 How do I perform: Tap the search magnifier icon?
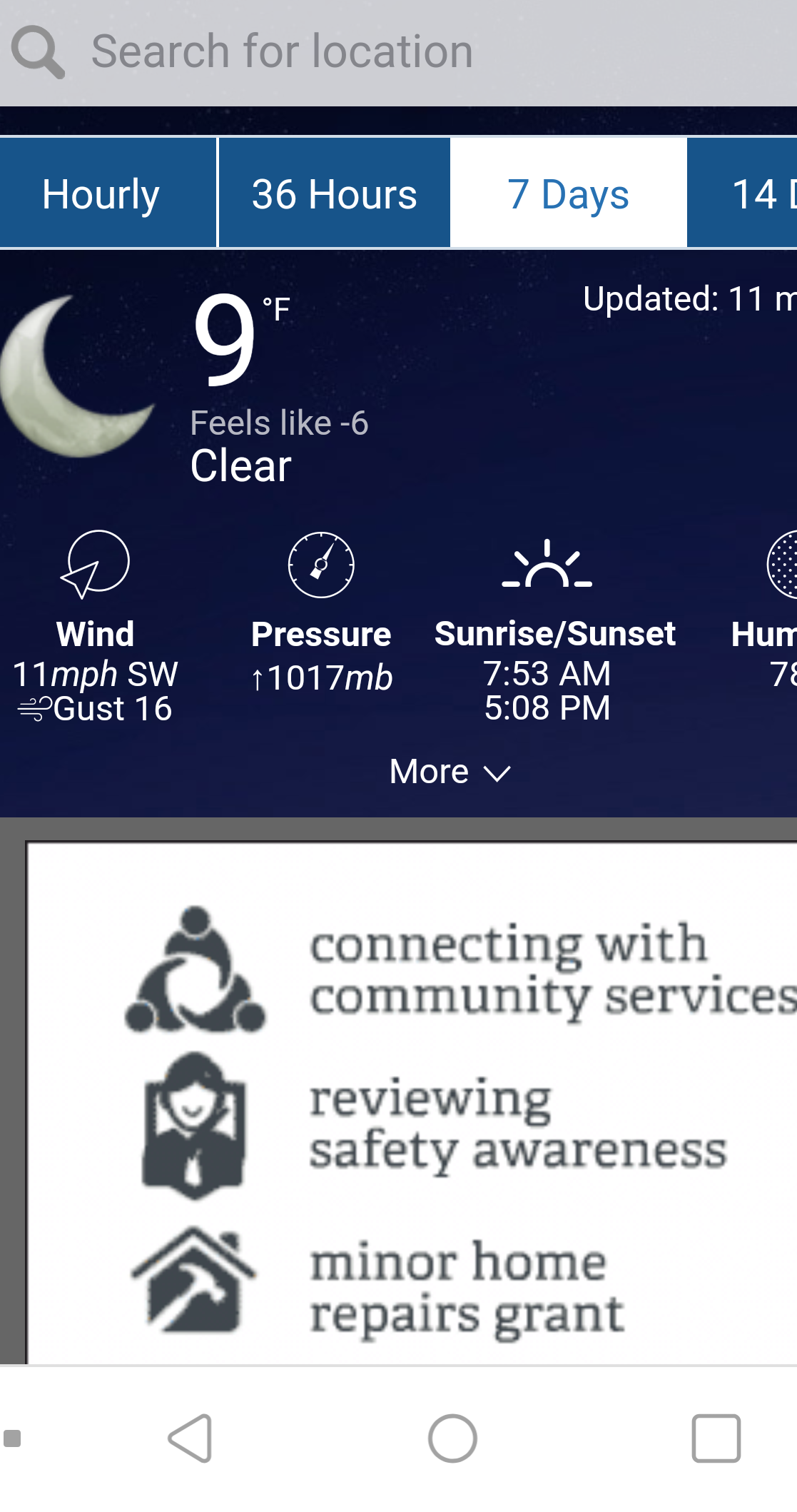[38, 52]
